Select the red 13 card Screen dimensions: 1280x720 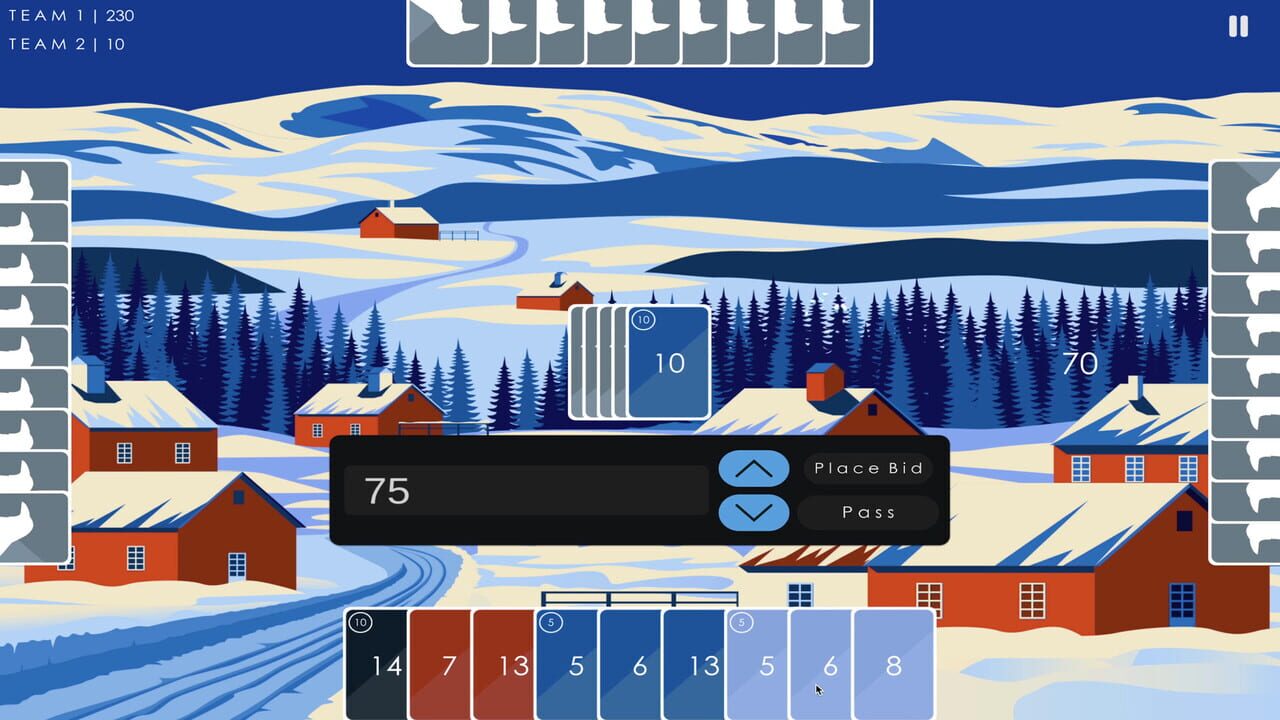pyautogui.click(x=503, y=665)
